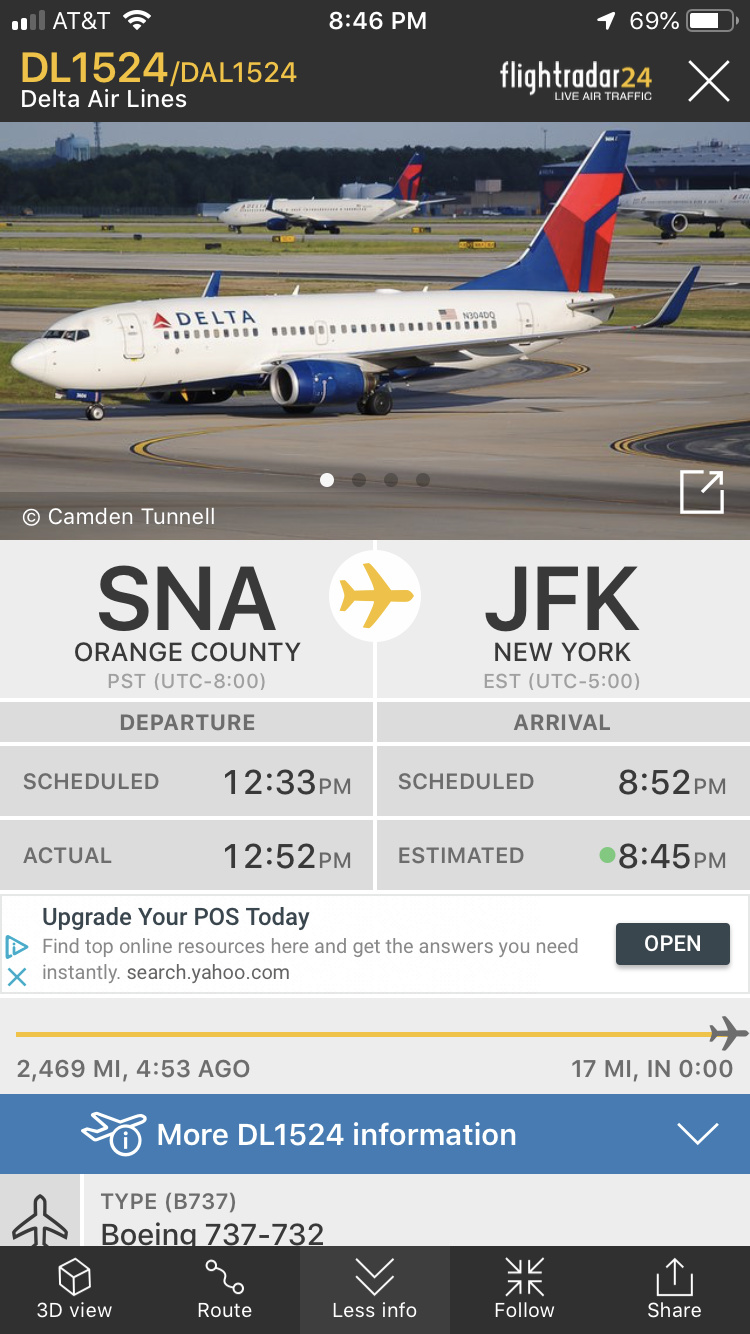Jump to the second photo page dot
Image resolution: width=750 pixels, height=1334 pixels.
point(359,480)
